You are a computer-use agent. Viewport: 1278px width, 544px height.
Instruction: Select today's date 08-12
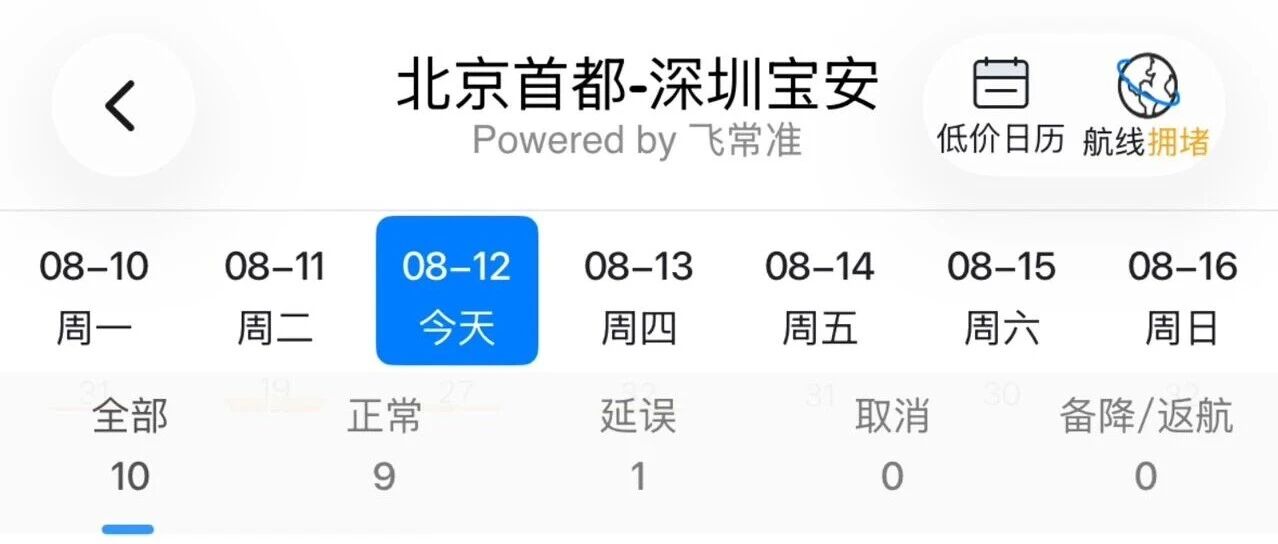[x=457, y=291]
